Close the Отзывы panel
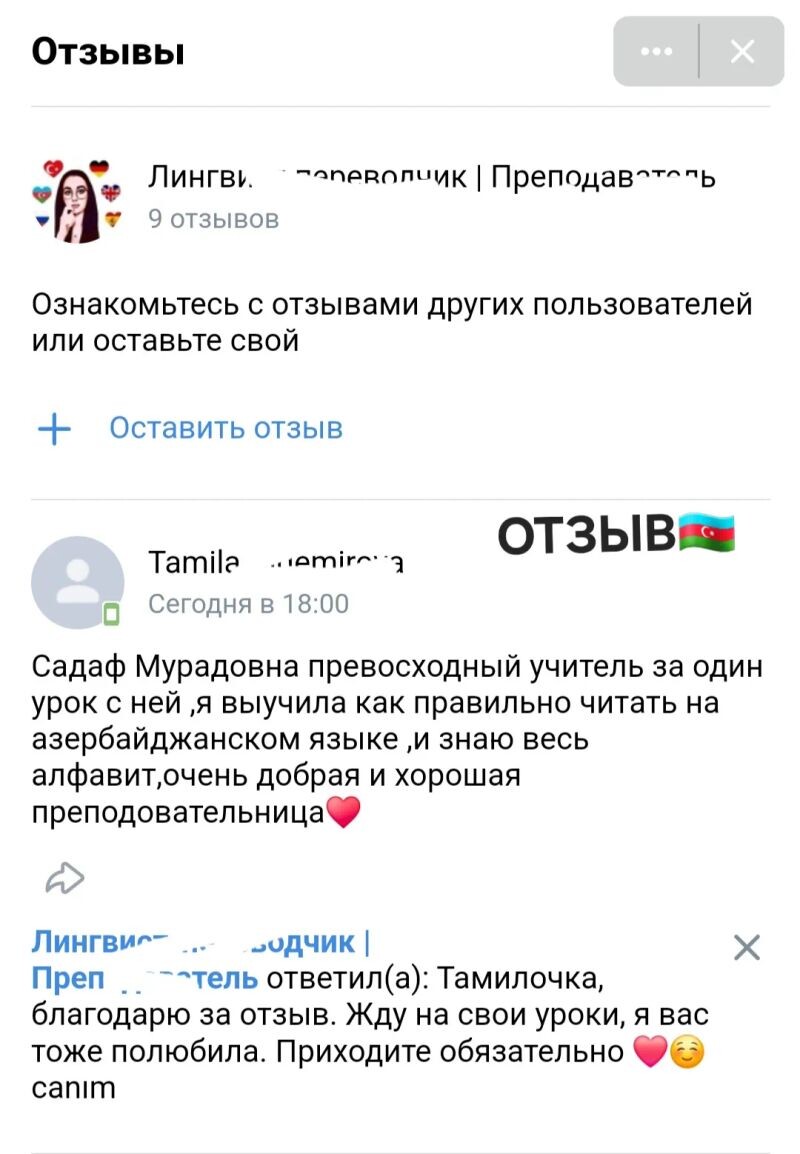This screenshot has width=800, height=1154. click(742, 52)
